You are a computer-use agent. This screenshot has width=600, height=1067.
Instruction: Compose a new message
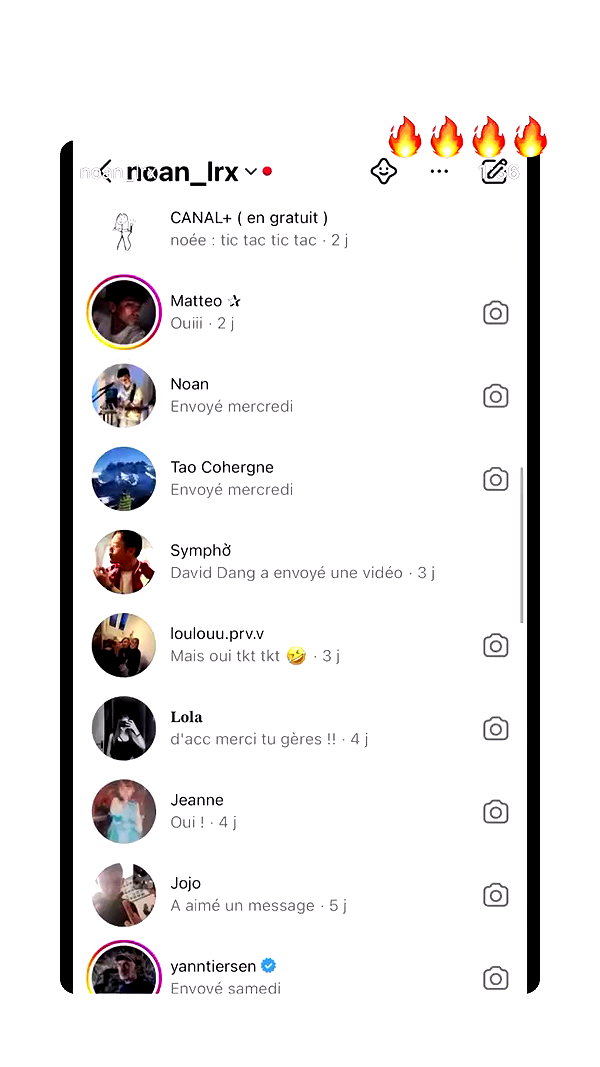(x=495, y=171)
